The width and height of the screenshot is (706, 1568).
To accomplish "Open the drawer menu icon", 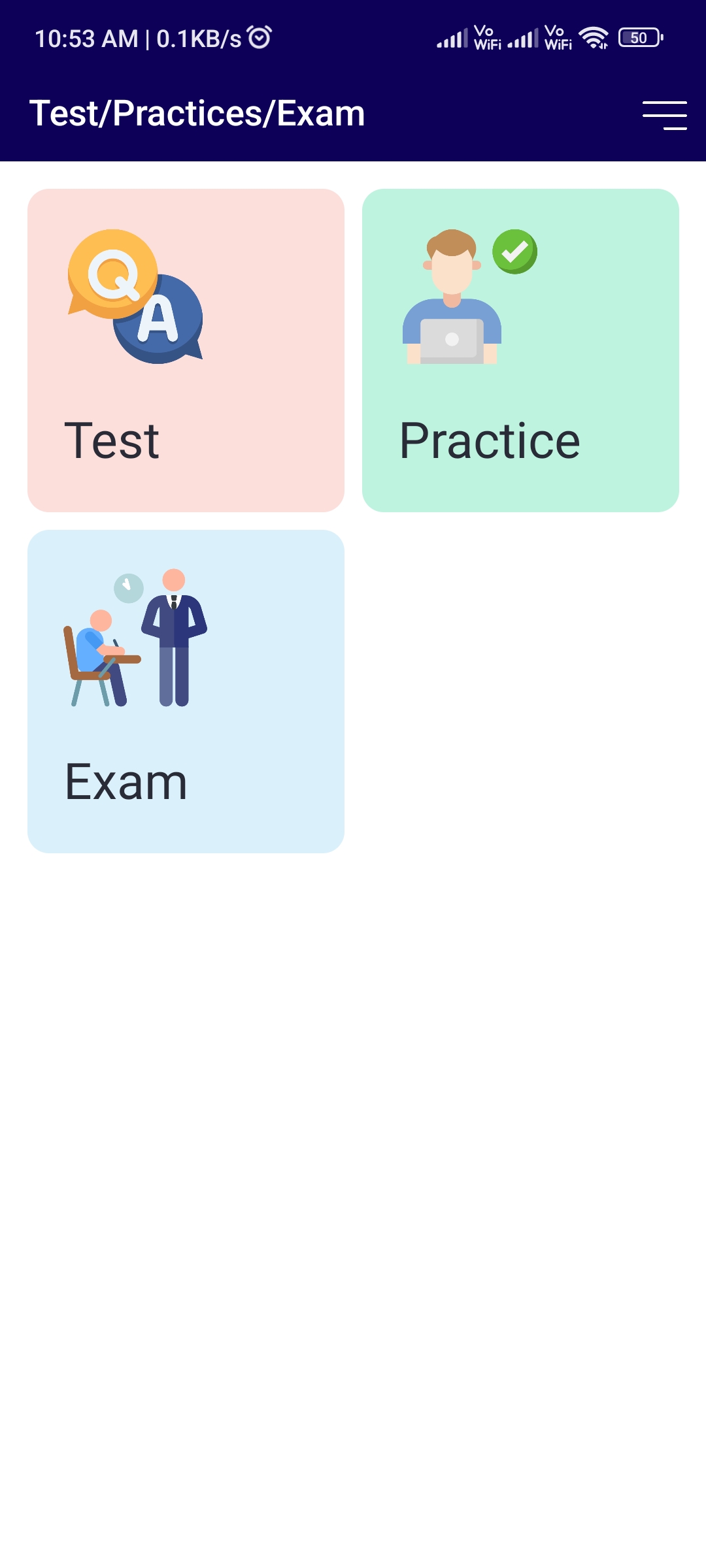I will pyautogui.click(x=664, y=115).
